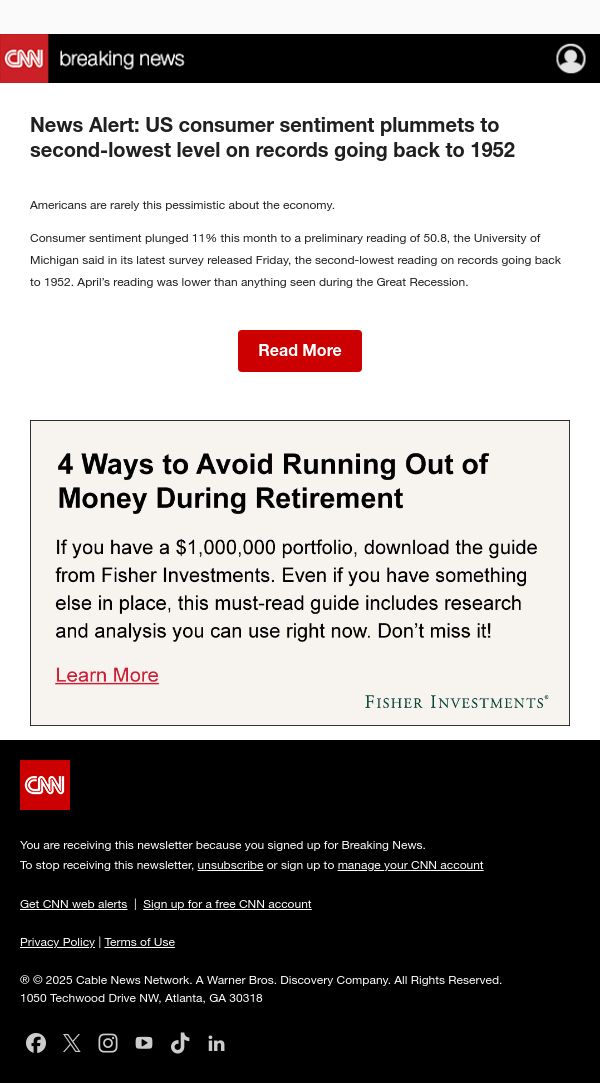Open manage your CNN account link

tap(410, 865)
